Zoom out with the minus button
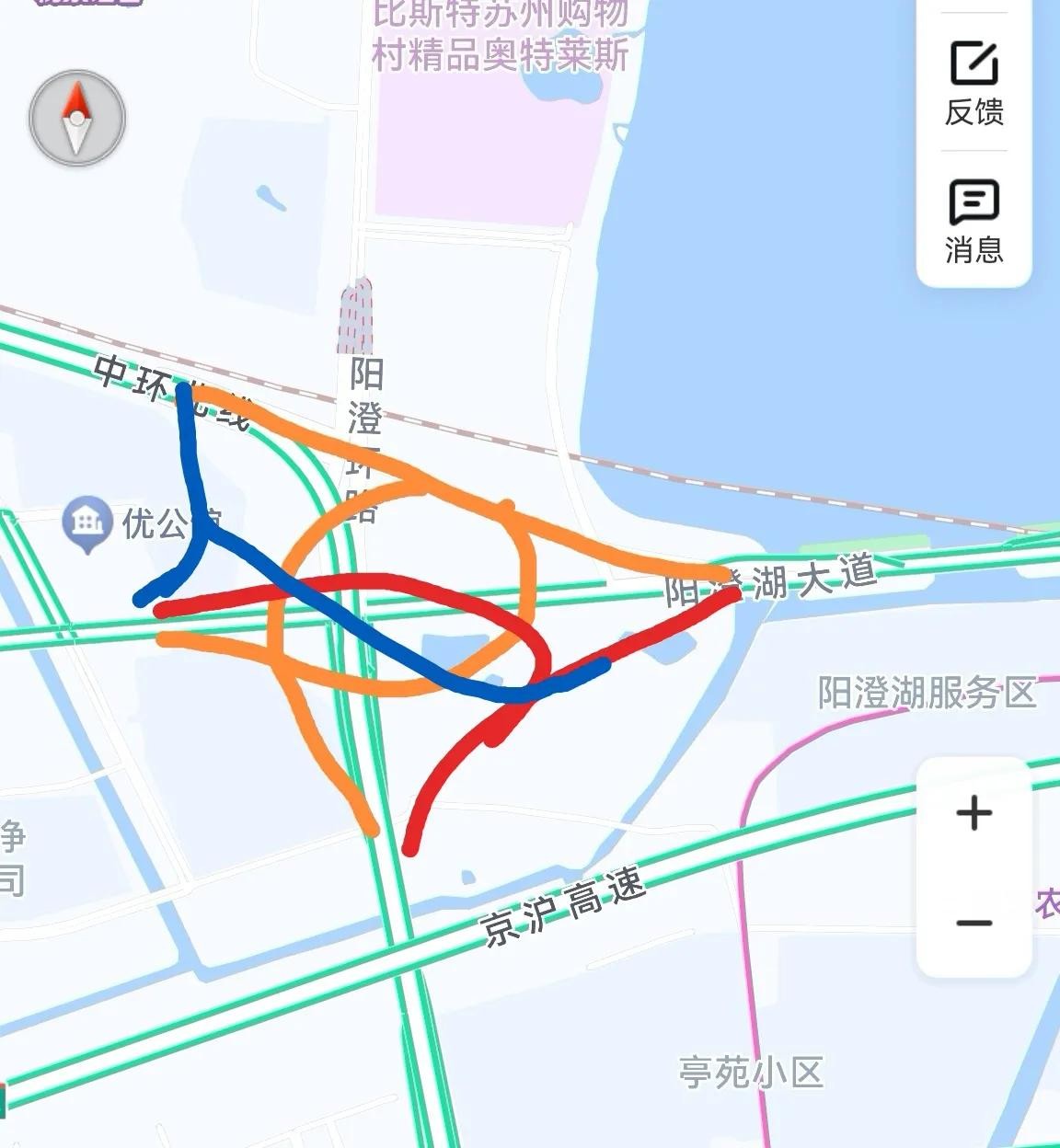The image size is (1060, 1148). click(x=974, y=923)
